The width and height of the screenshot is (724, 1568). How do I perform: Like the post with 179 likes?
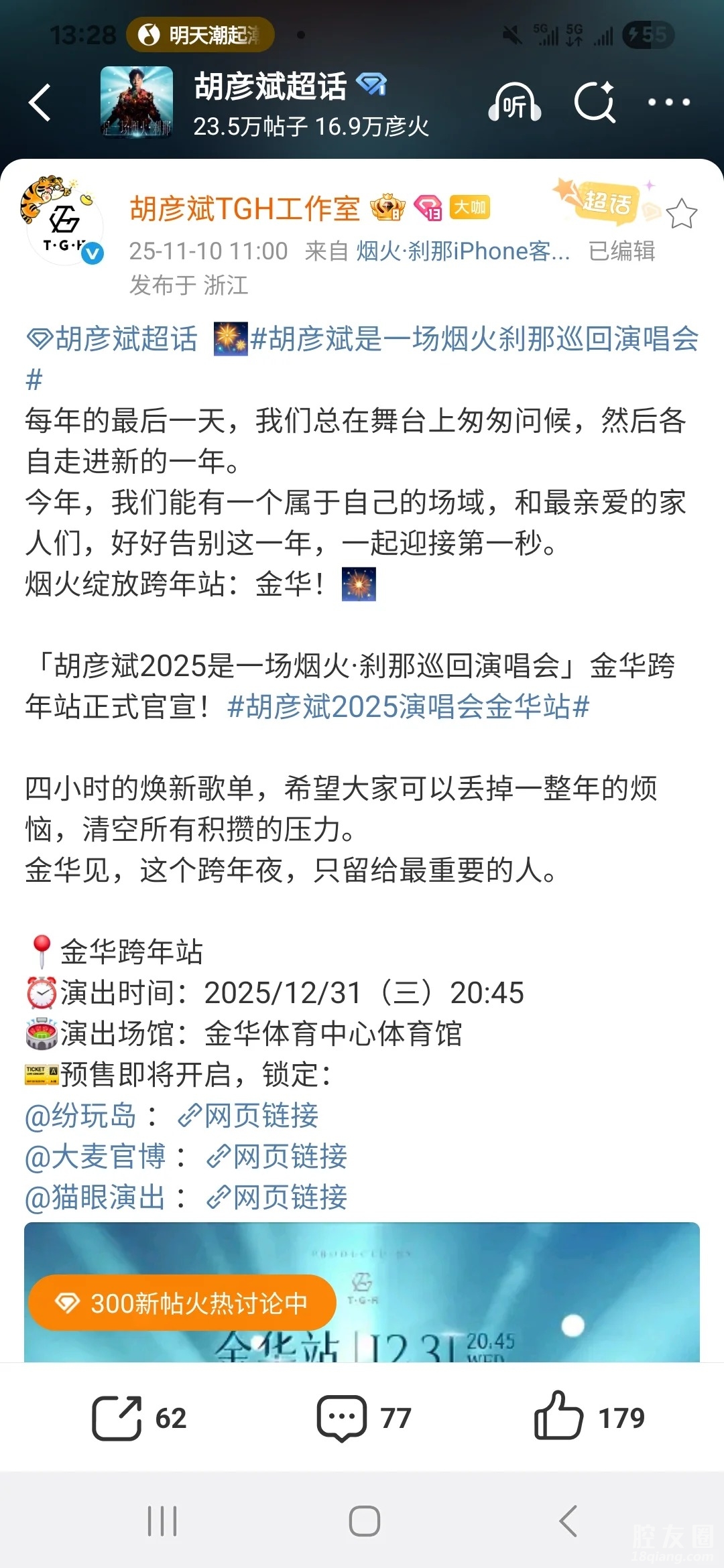pyautogui.click(x=589, y=1417)
